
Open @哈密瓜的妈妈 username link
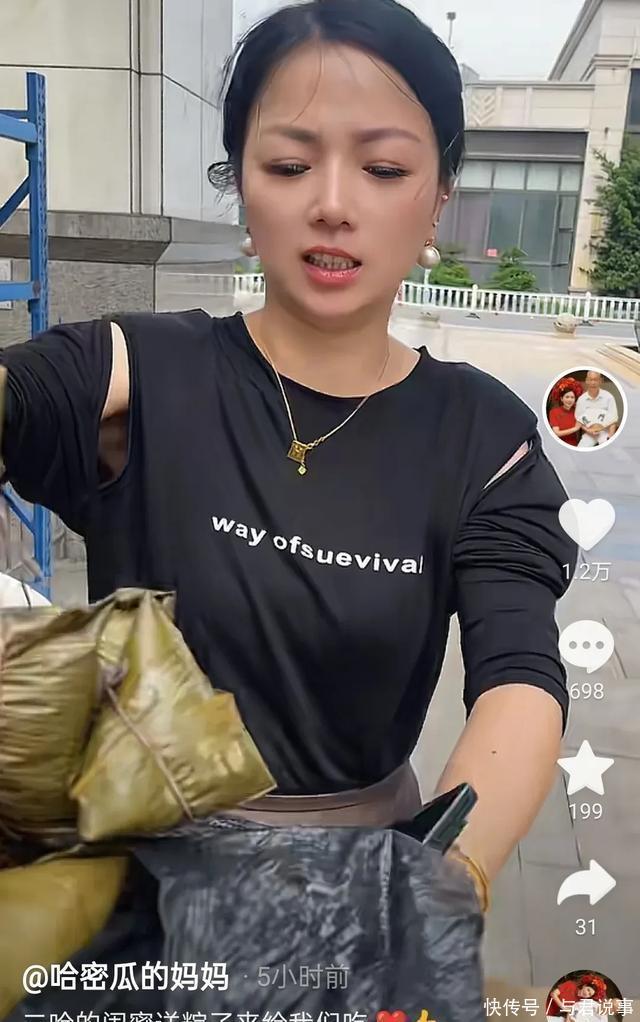tap(126, 976)
